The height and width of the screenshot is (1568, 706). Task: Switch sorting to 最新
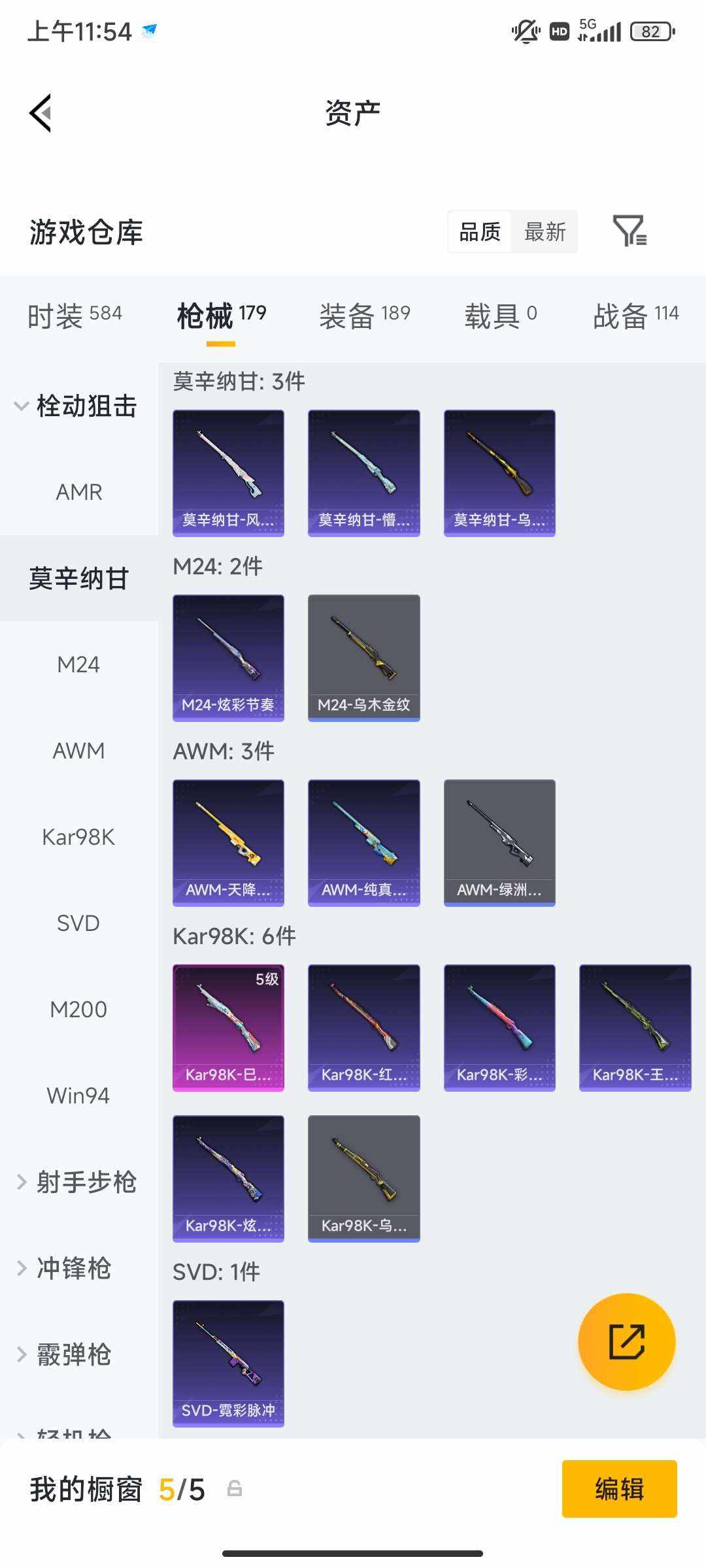coord(545,232)
